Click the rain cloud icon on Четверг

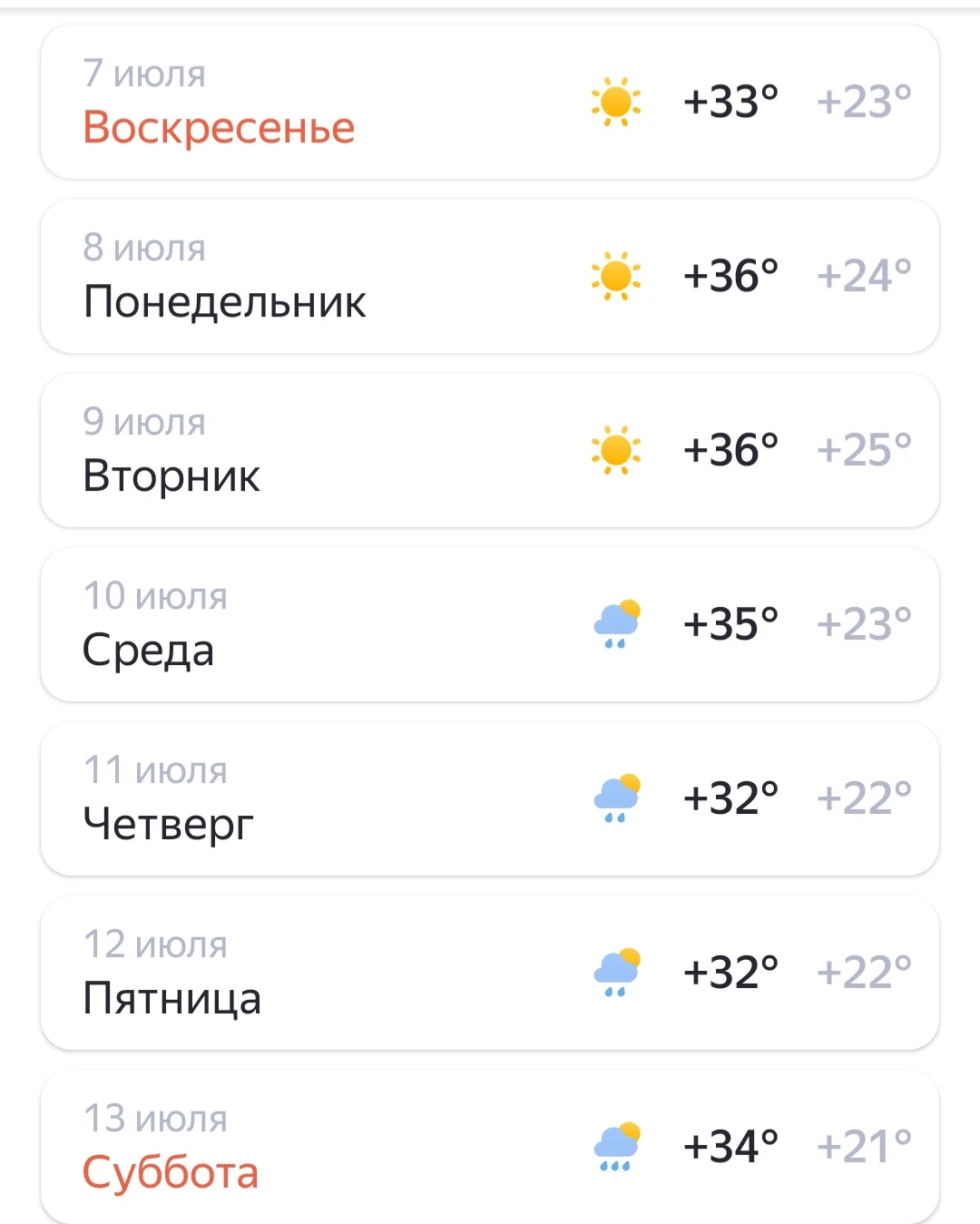click(617, 797)
